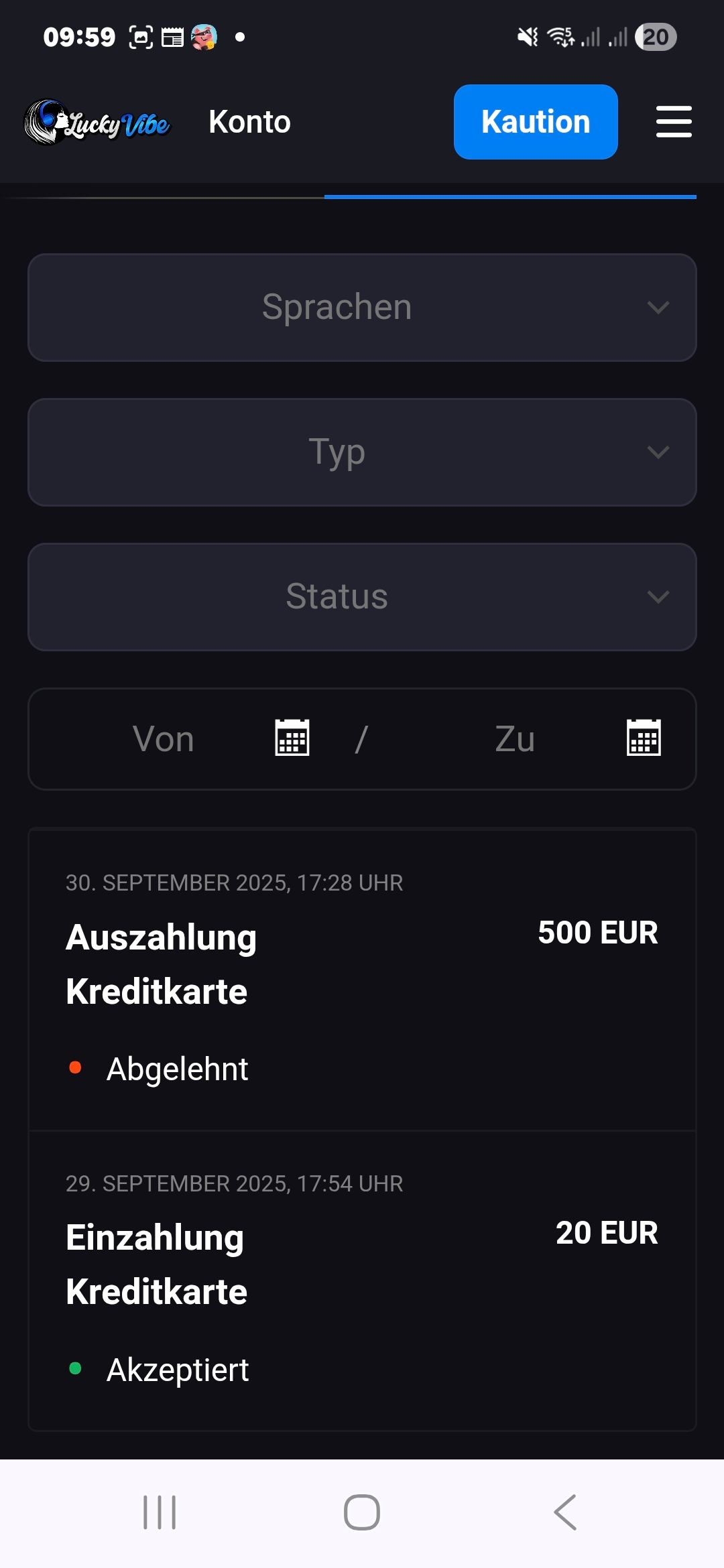Open the hamburger menu
Viewport: 724px width, 1568px height.
[673, 122]
